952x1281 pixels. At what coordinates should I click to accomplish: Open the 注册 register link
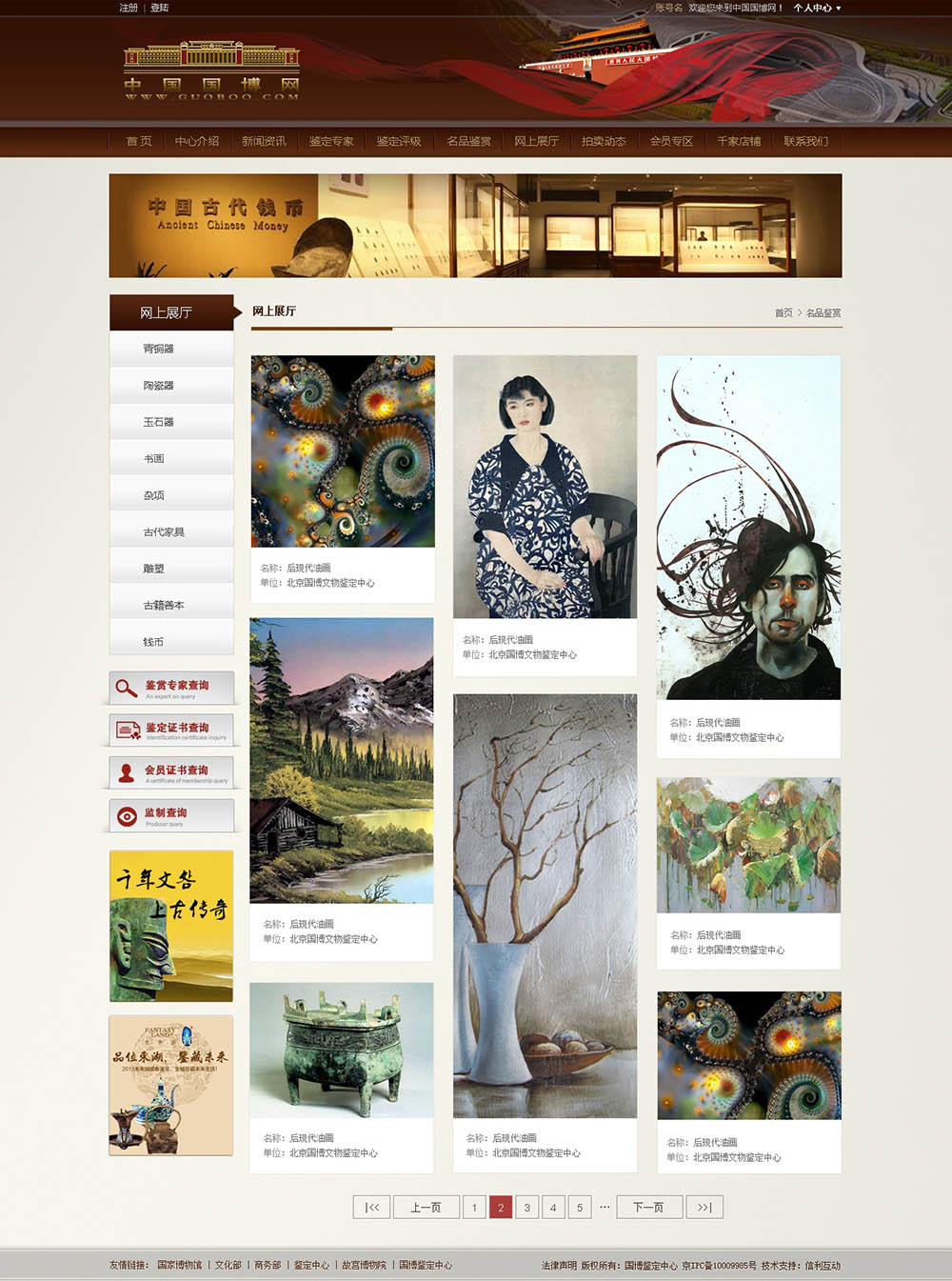pos(129,8)
